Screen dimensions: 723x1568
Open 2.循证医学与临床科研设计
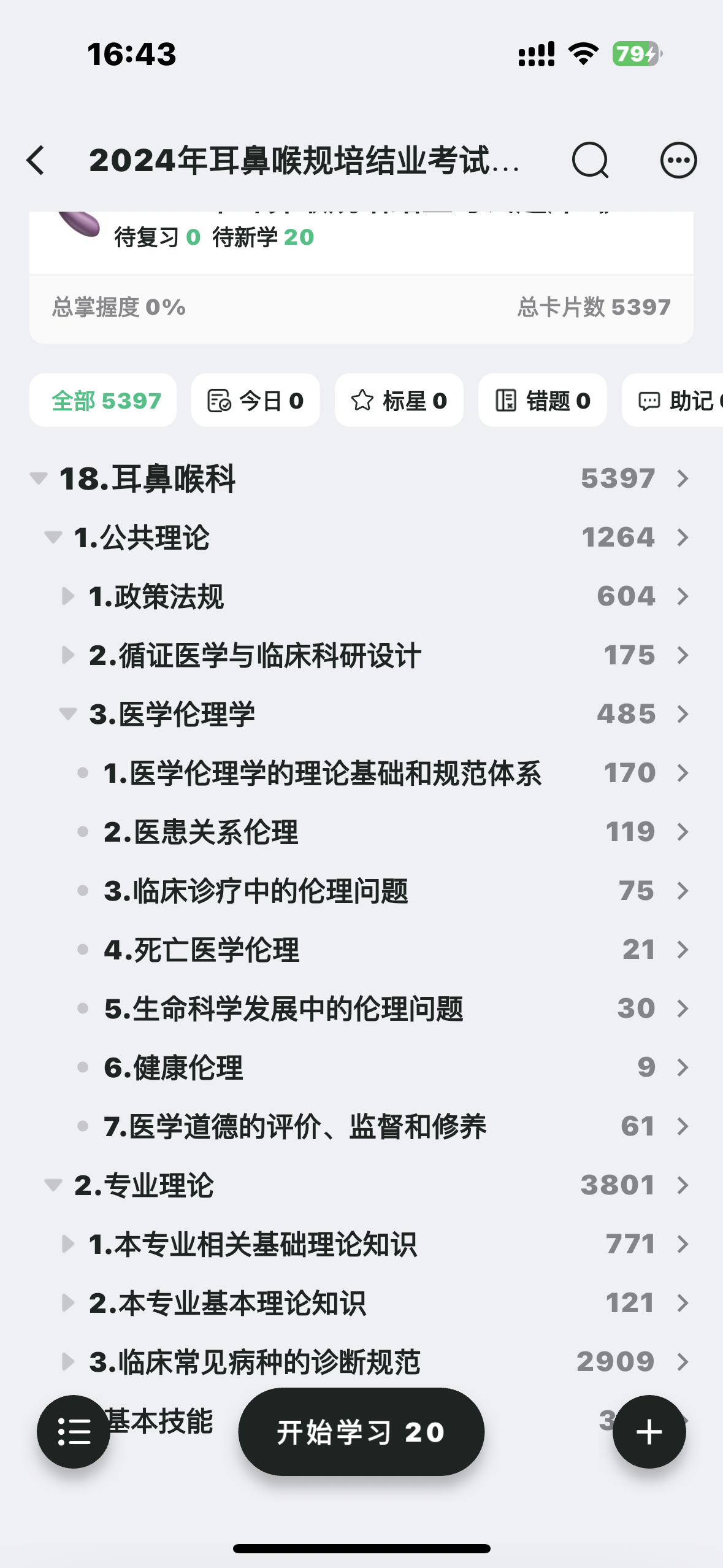click(254, 655)
